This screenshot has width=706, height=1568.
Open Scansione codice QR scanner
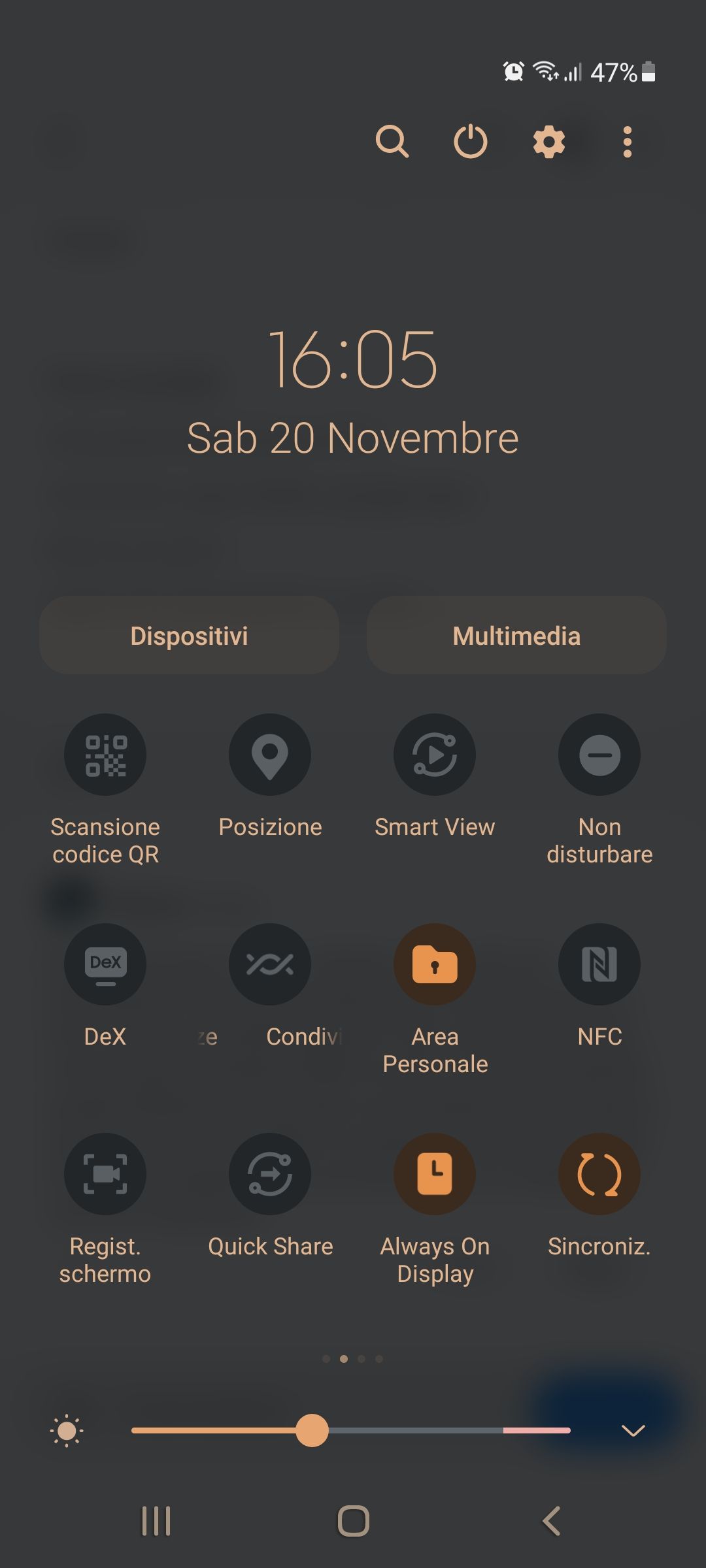point(105,755)
